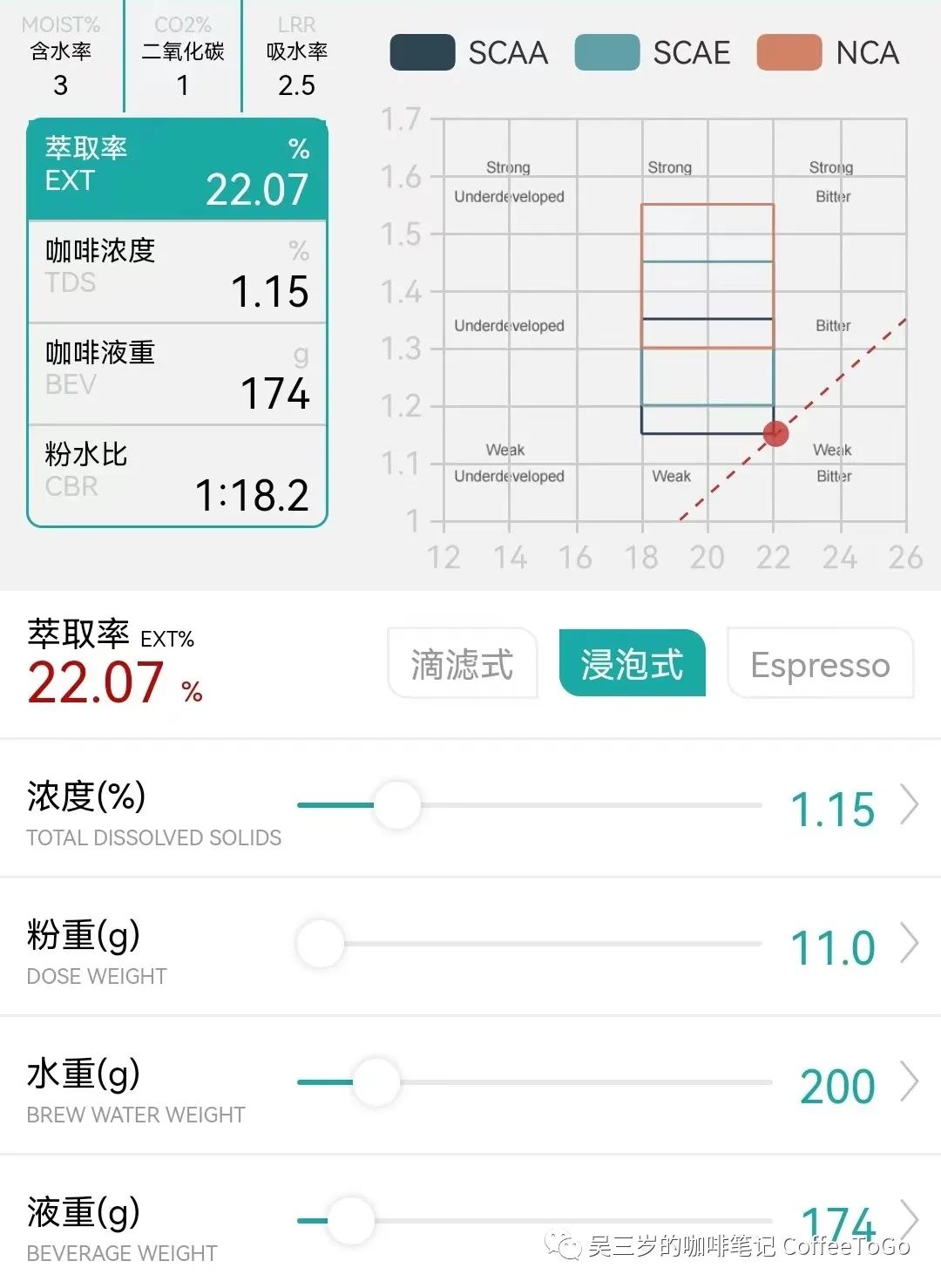This screenshot has width=941, height=1288.
Task: Toggle the NCA standard overlay
Action: (829, 52)
